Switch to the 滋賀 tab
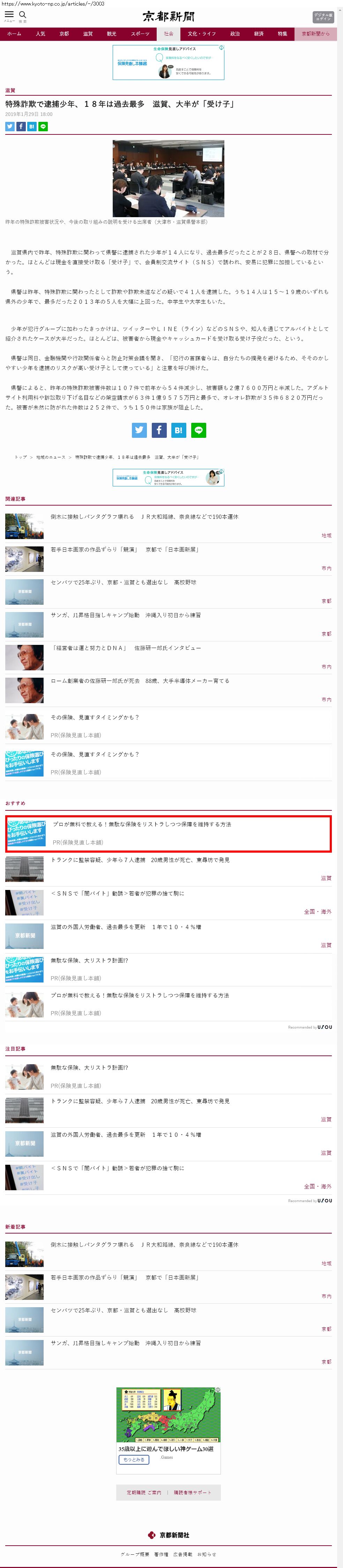The width and height of the screenshot is (343, 1568). (x=88, y=34)
